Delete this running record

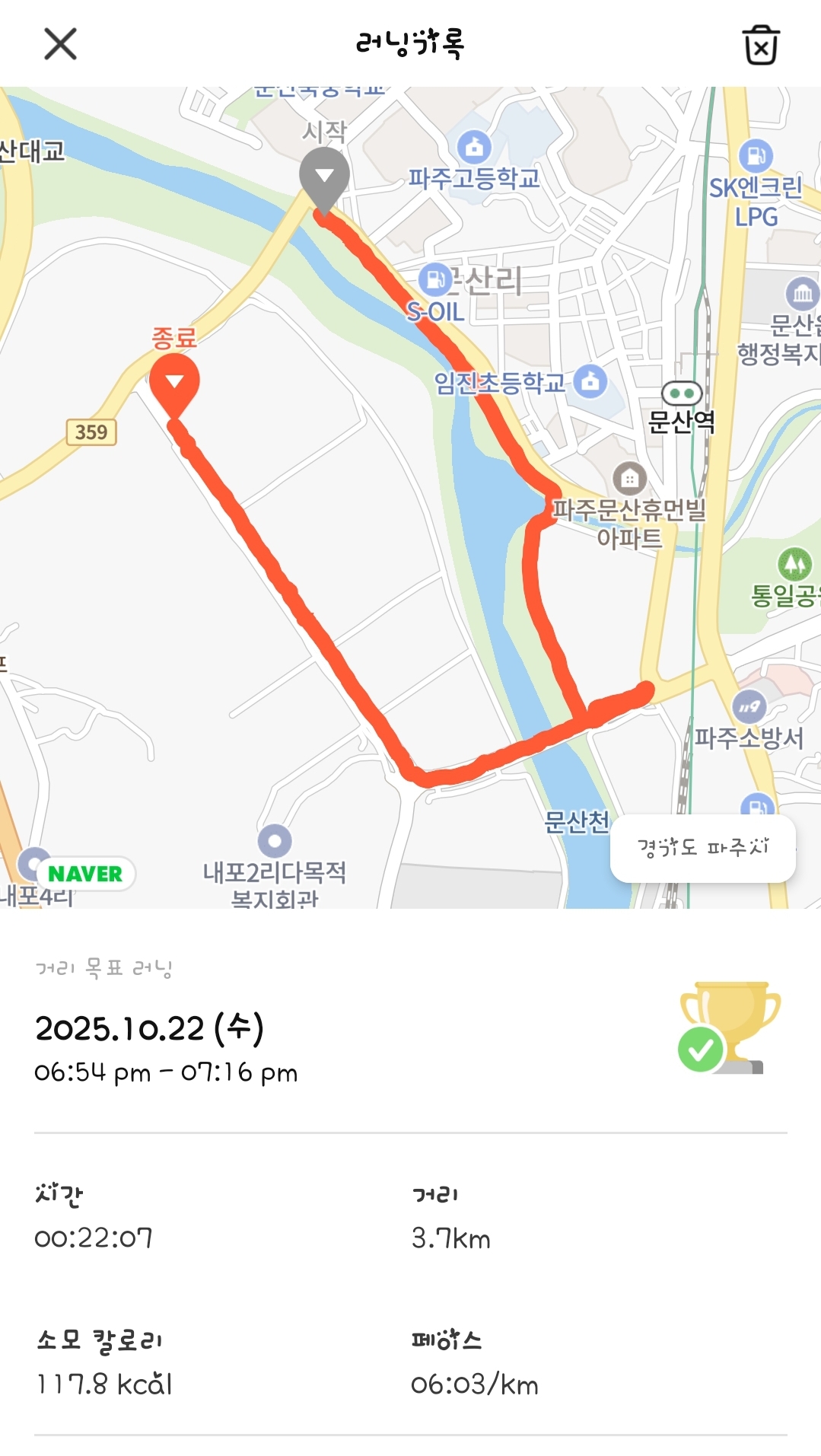point(760,45)
